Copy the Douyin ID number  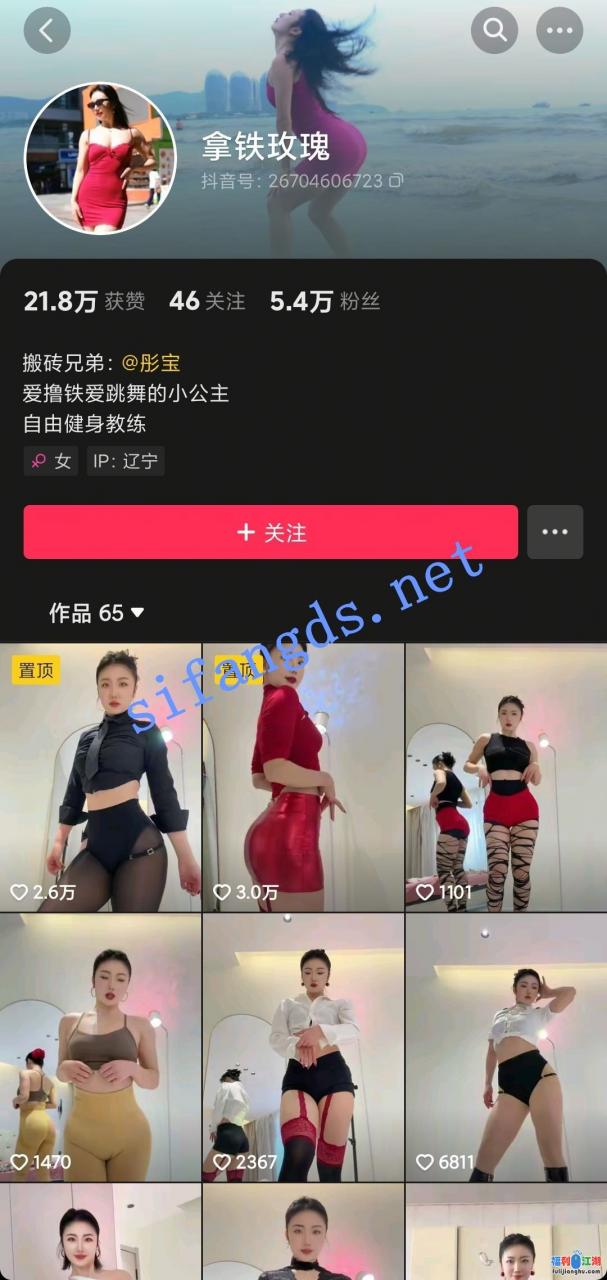click(x=396, y=181)
